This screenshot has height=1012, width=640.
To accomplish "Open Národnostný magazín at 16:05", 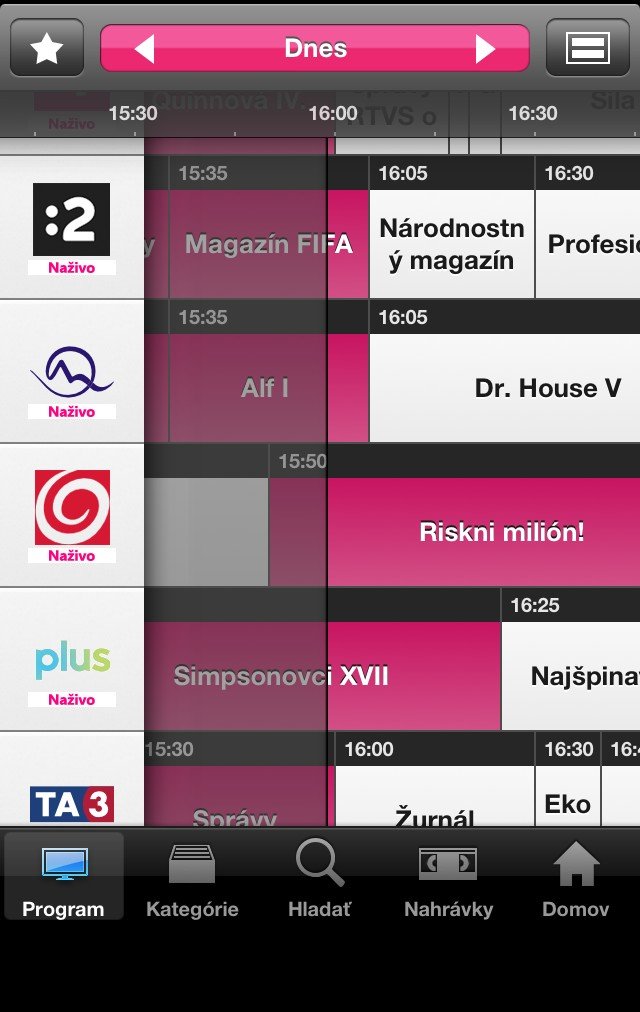I will click(451, 244).
